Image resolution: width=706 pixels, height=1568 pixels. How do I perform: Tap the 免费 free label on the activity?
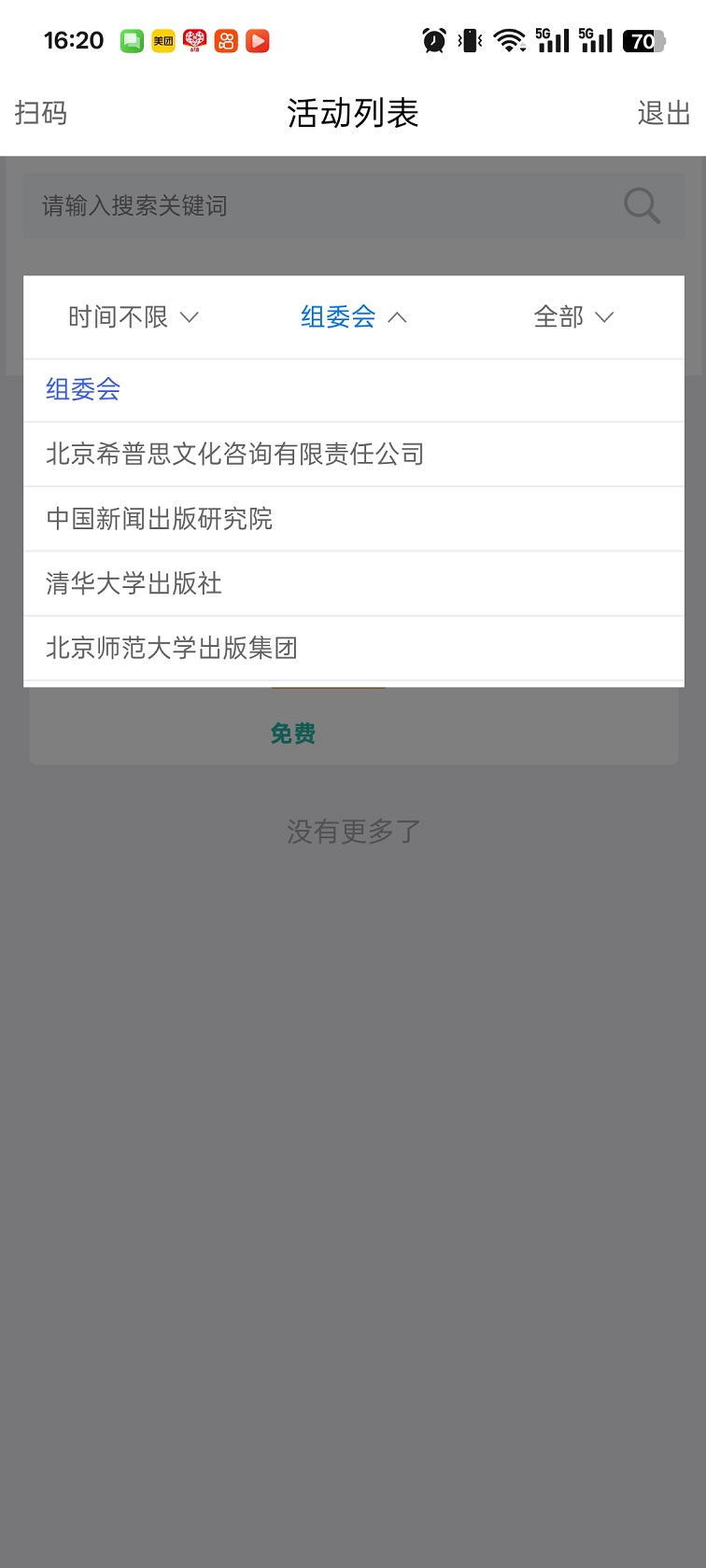click(292, 734)
